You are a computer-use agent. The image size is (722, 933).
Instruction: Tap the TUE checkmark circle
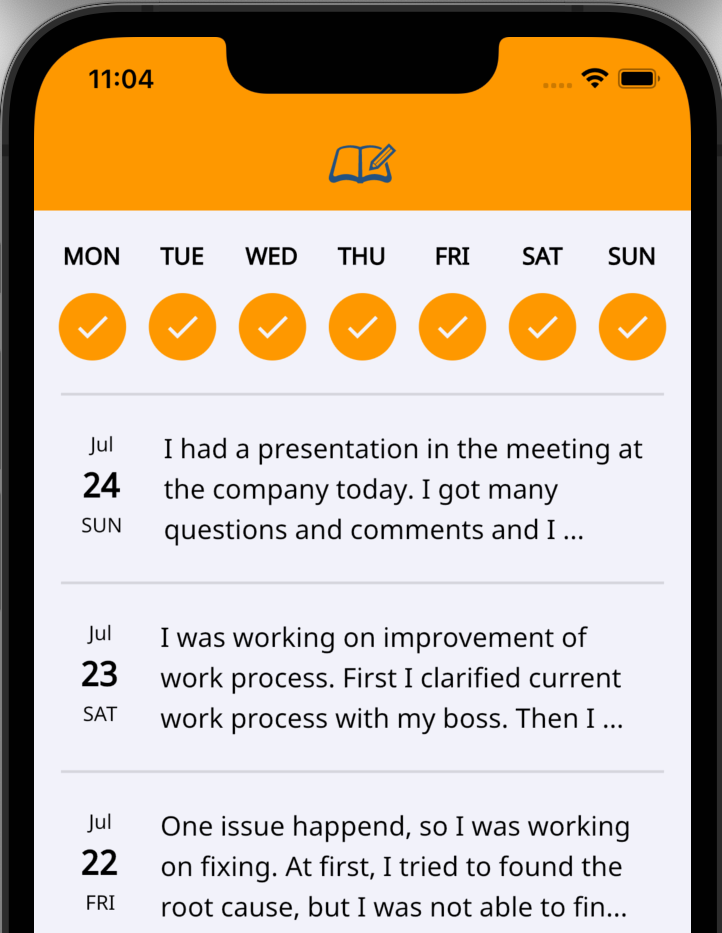tap(182, 327)
